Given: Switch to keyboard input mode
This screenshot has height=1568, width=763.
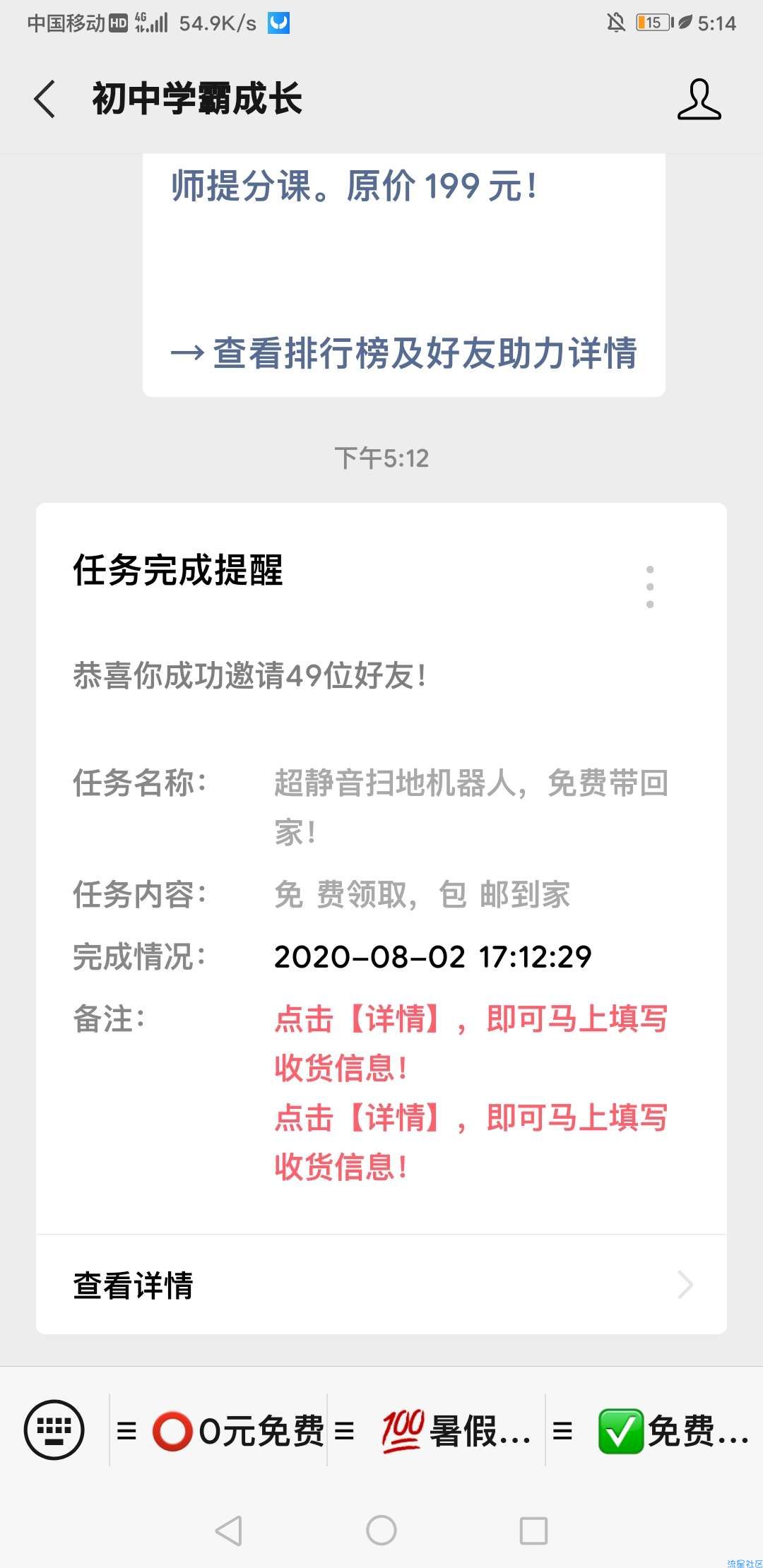Looking at the screenshot, I should (54, 1430).
